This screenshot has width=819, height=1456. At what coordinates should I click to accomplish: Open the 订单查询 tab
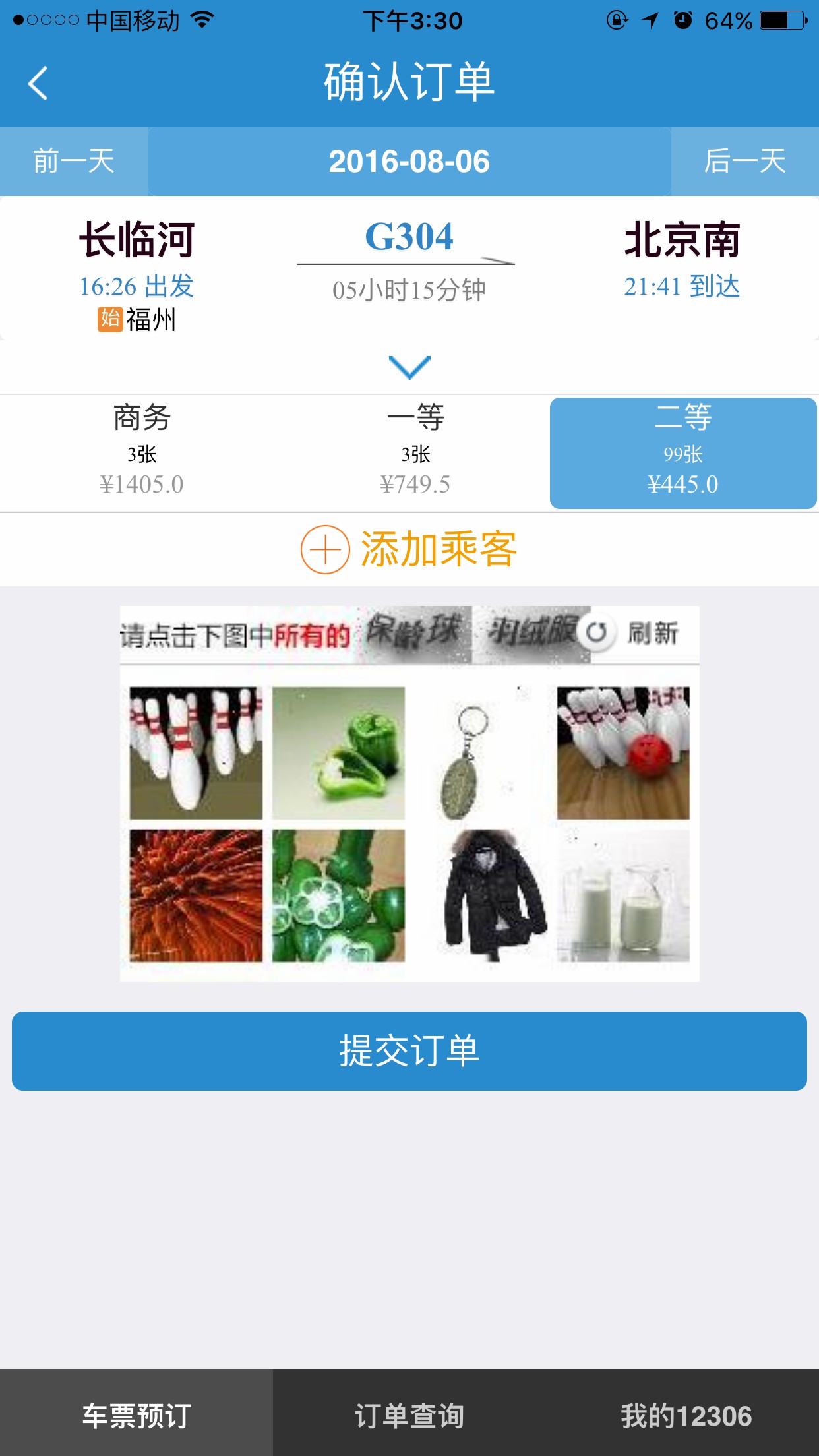[x=409, y=1415]
